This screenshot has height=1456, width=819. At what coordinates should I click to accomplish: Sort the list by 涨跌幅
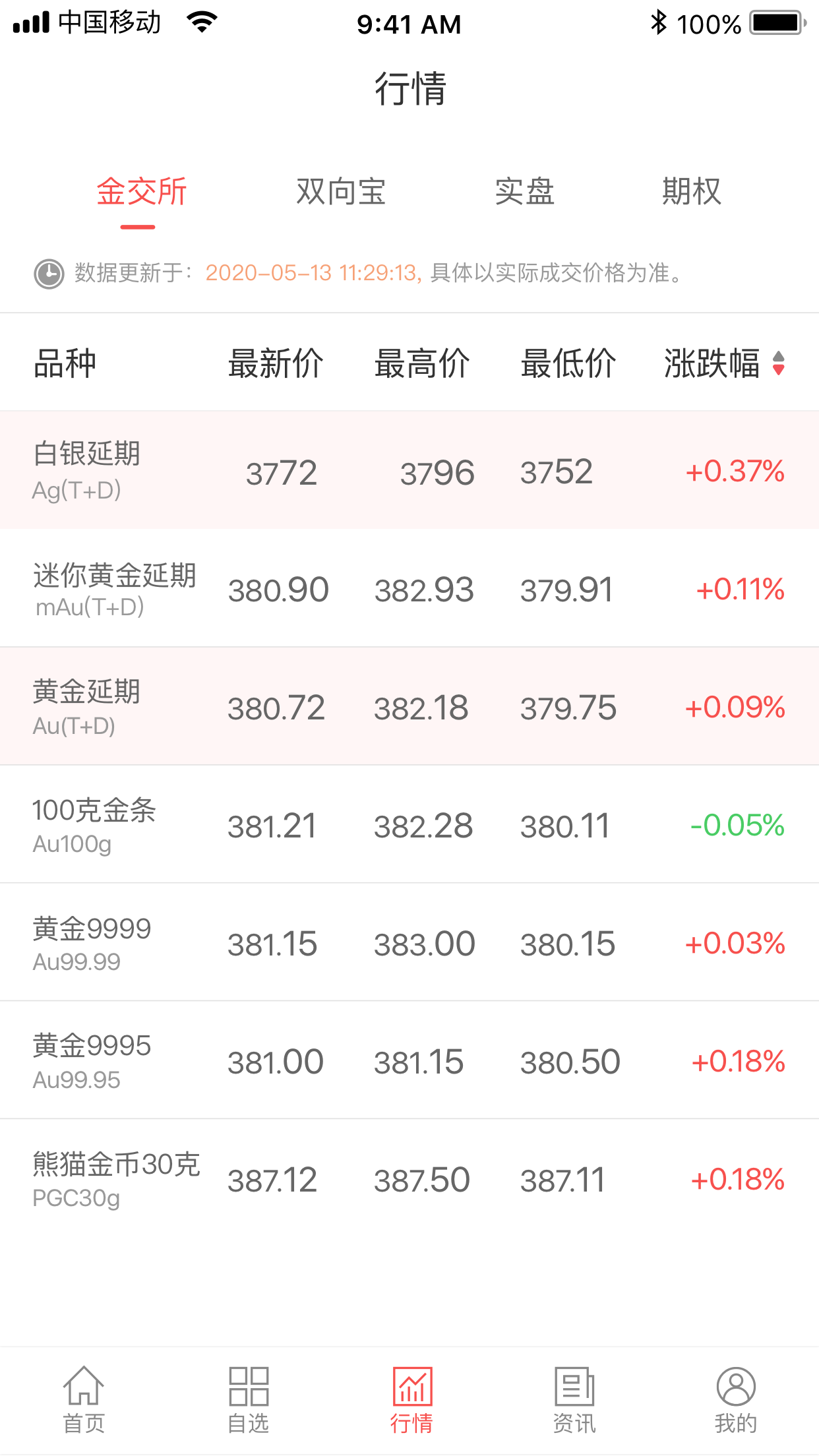pos(723,363)
